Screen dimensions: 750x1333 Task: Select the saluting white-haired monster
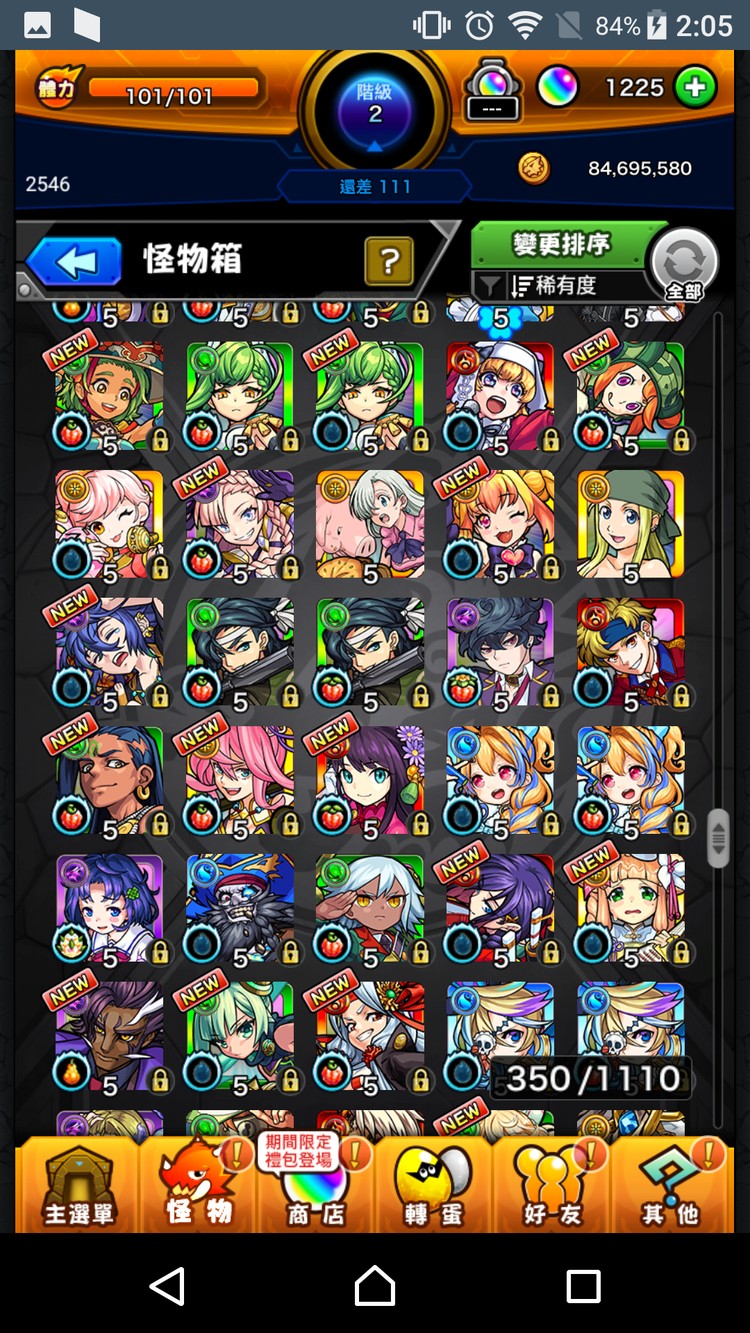tap(370, 909)
